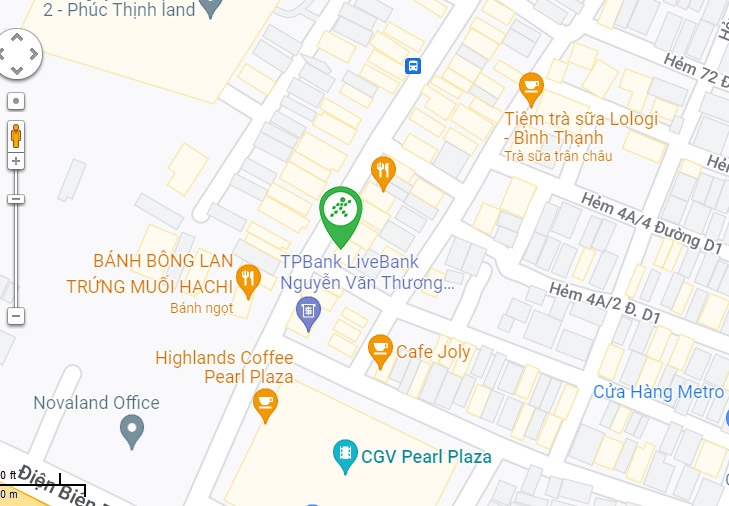Zoom in with the plus button

[x=16, y=161]
